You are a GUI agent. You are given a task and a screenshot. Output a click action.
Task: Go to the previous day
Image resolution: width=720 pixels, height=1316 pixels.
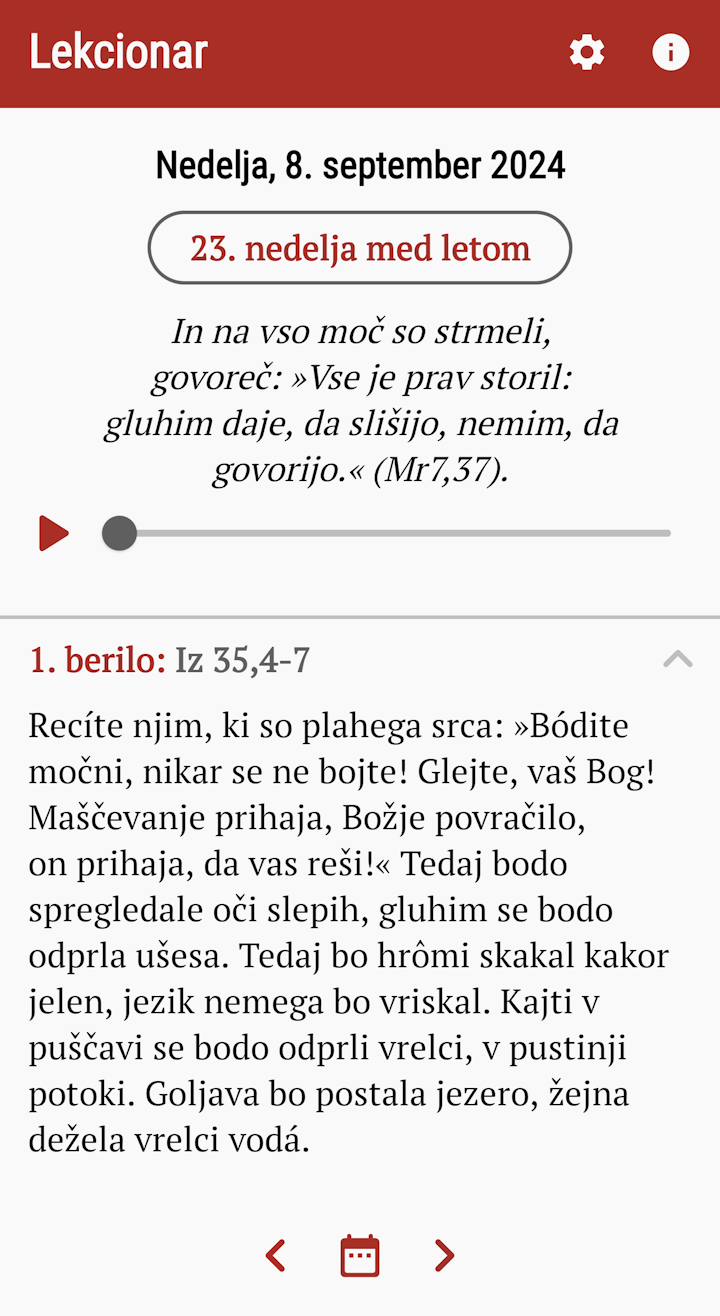tap(276, 1255)
